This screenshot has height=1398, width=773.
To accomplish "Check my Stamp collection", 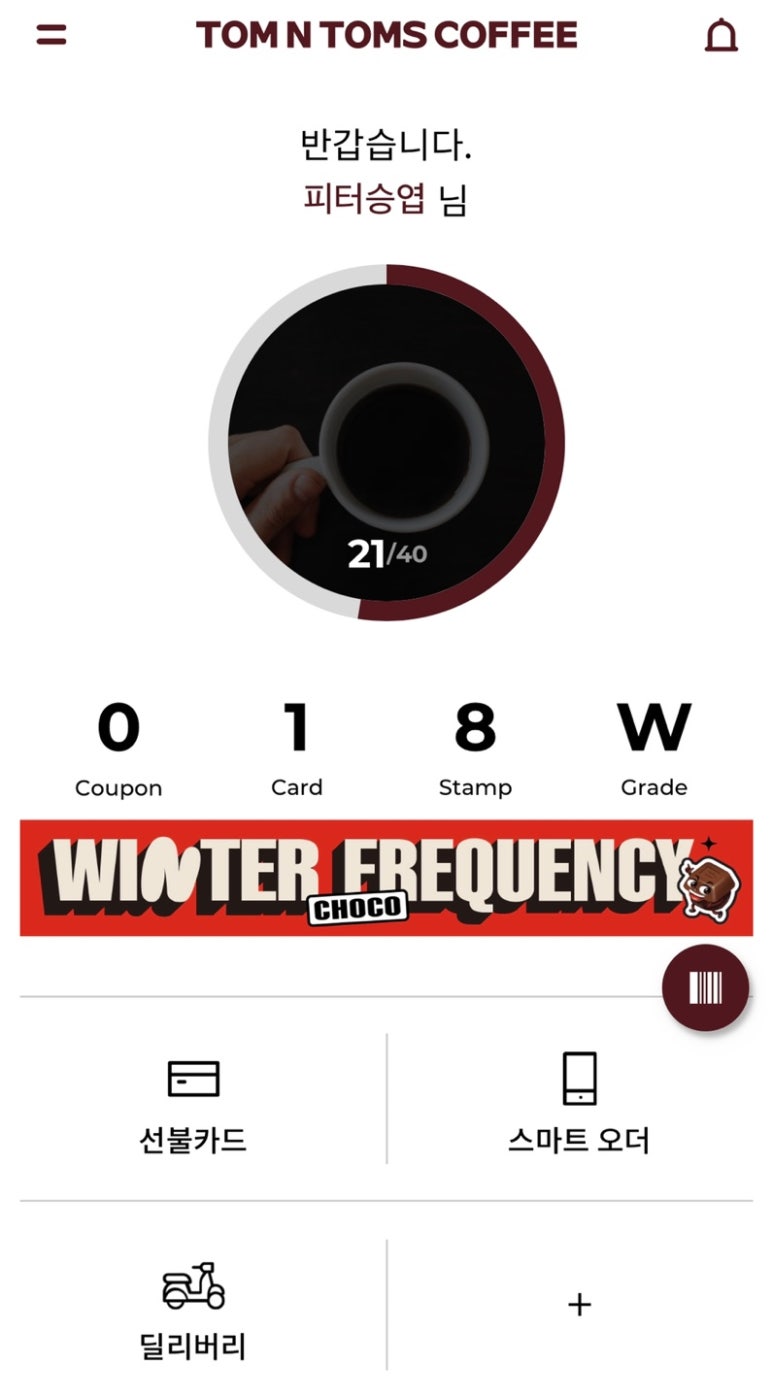I will [x=475, y=749].
